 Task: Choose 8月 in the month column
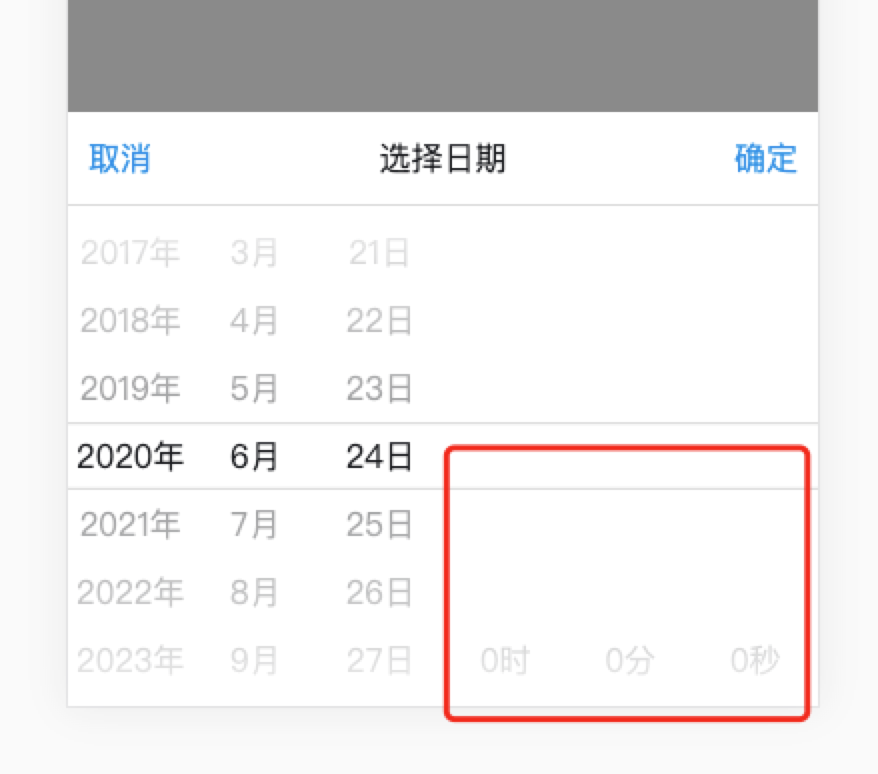tap(254, 593)
